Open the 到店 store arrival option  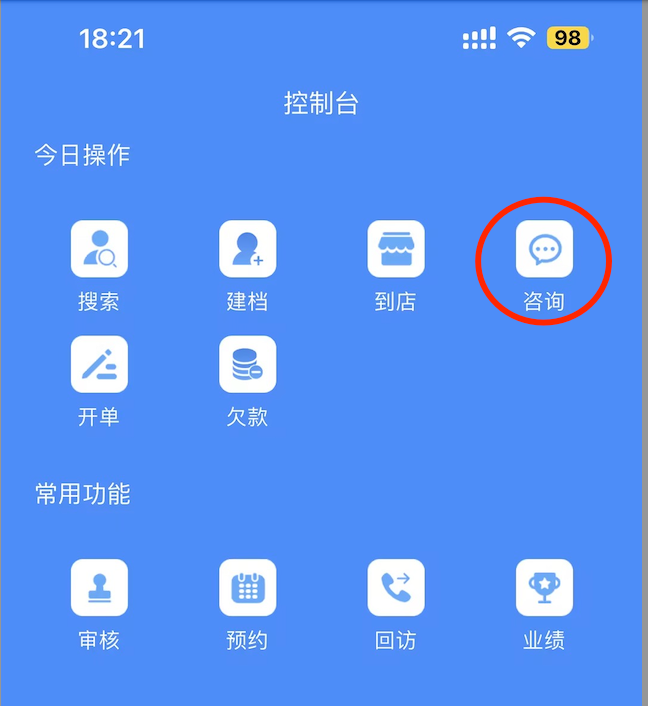click(x=396, y=249)
